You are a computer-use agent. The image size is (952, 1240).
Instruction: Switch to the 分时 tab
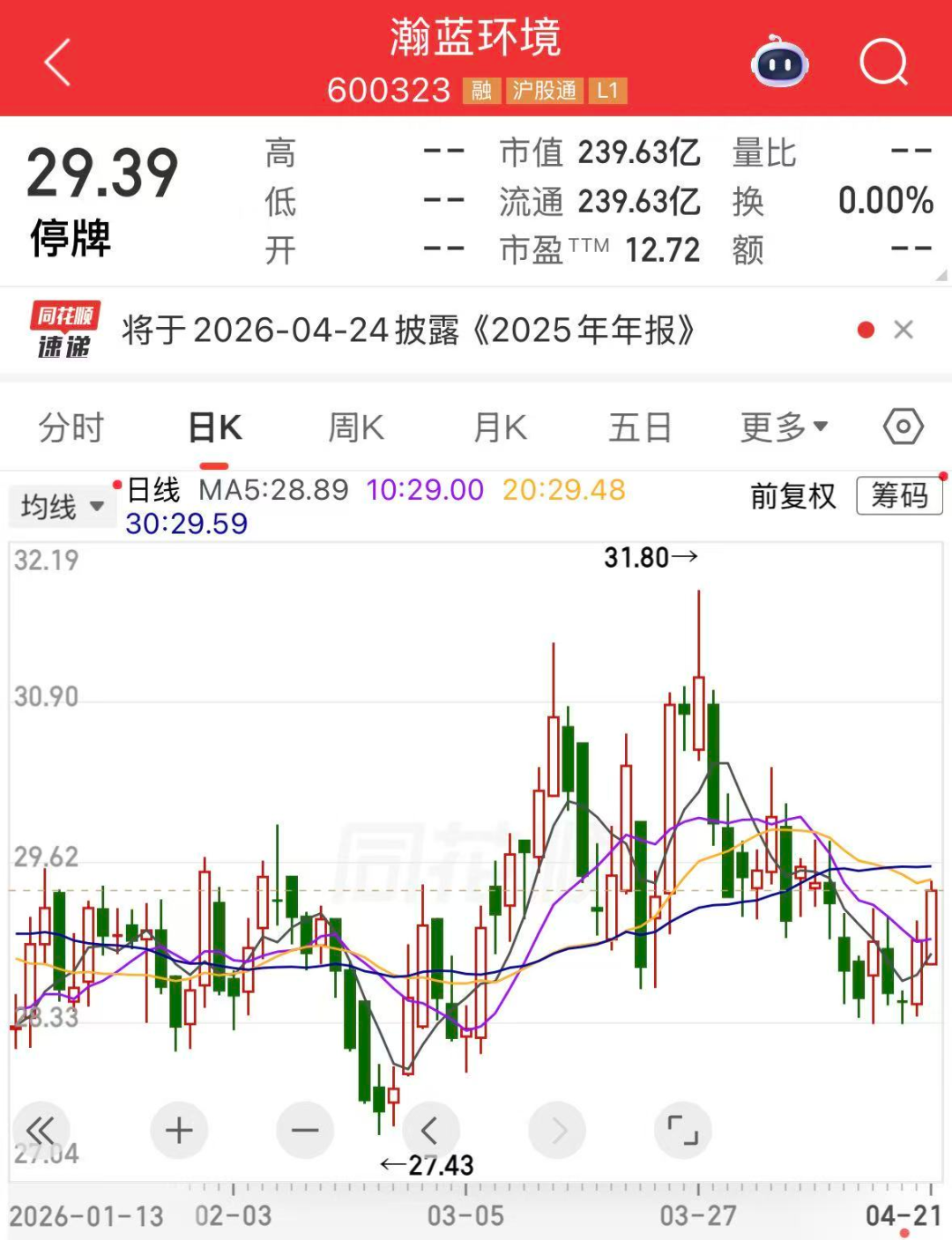(71, 427)
